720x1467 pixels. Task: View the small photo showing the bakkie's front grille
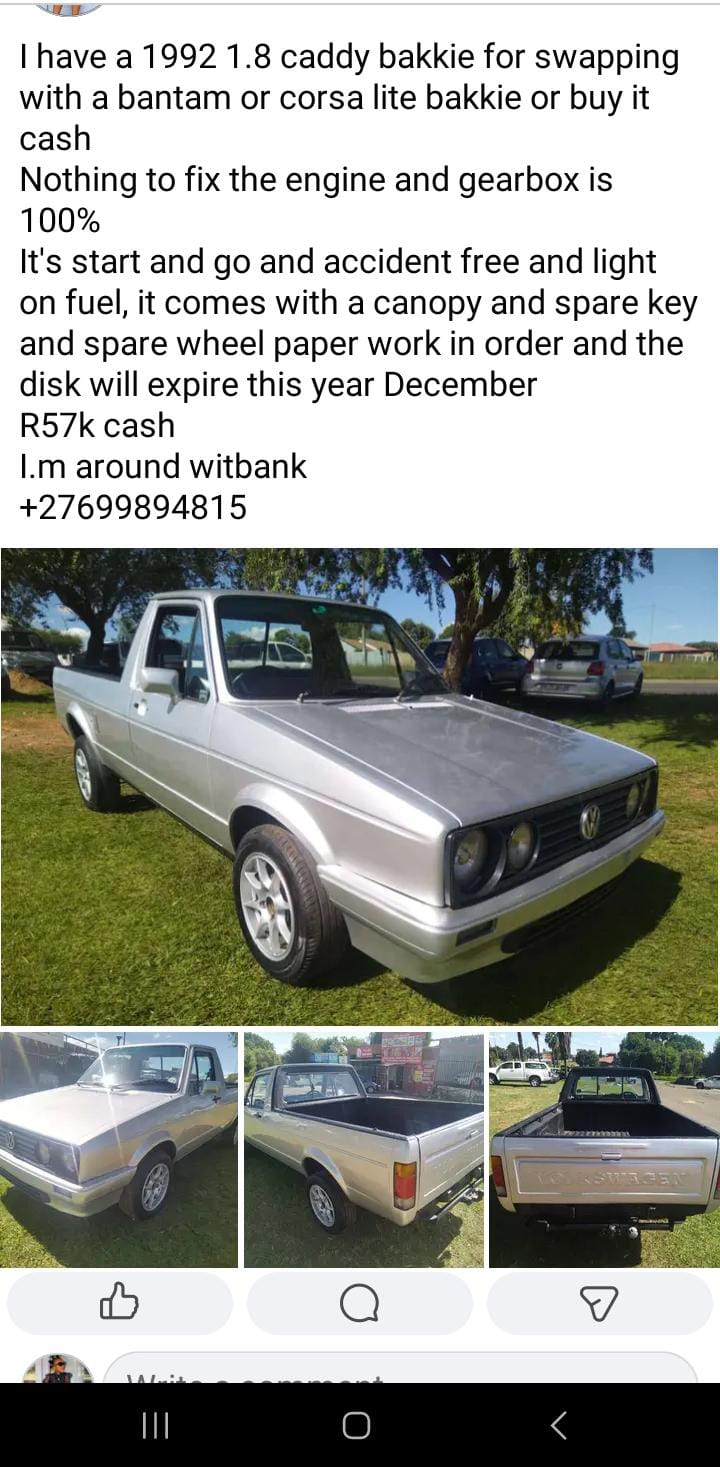click(119, 1150)
